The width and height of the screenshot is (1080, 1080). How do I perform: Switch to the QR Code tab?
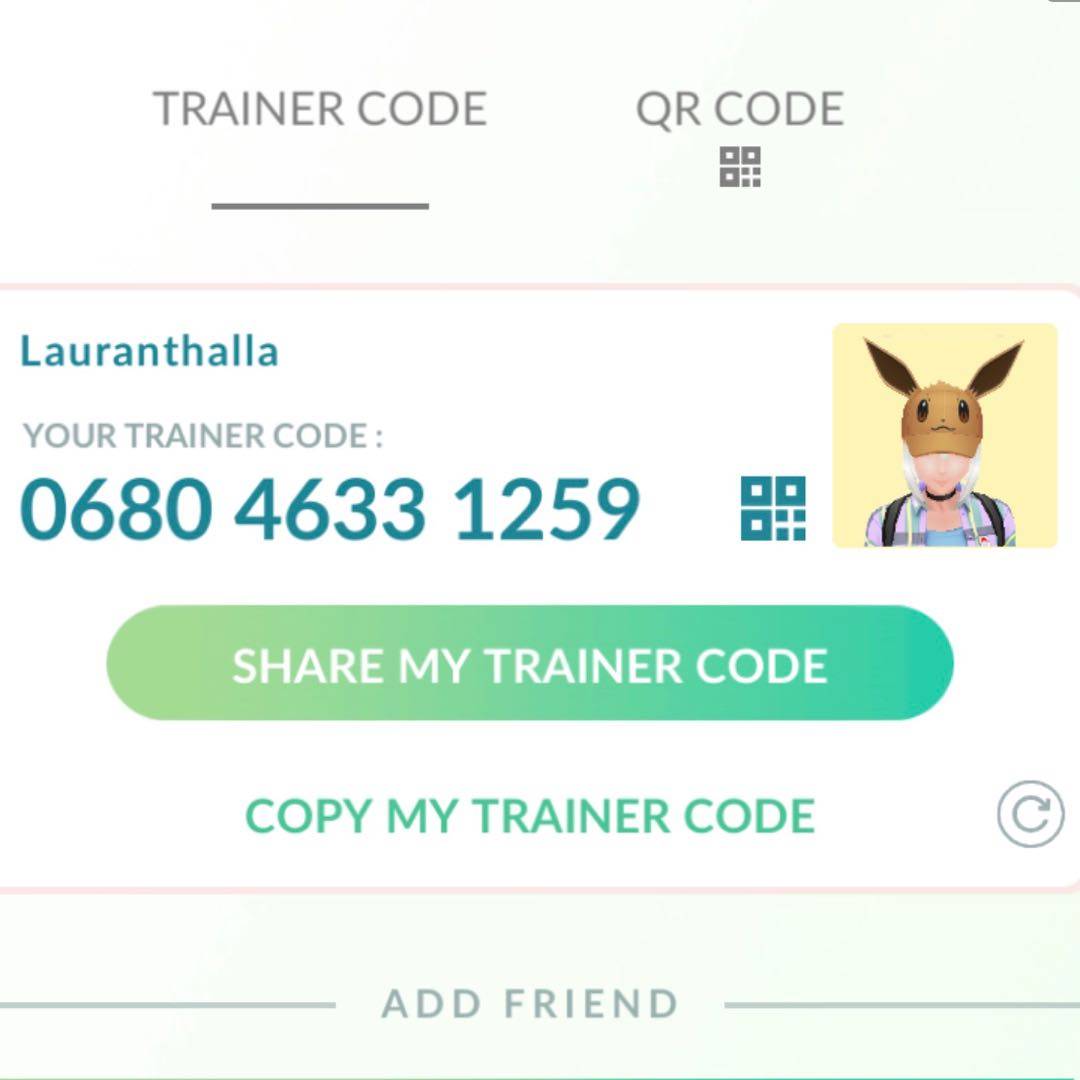pyautogui.click(x=740, y=130)
